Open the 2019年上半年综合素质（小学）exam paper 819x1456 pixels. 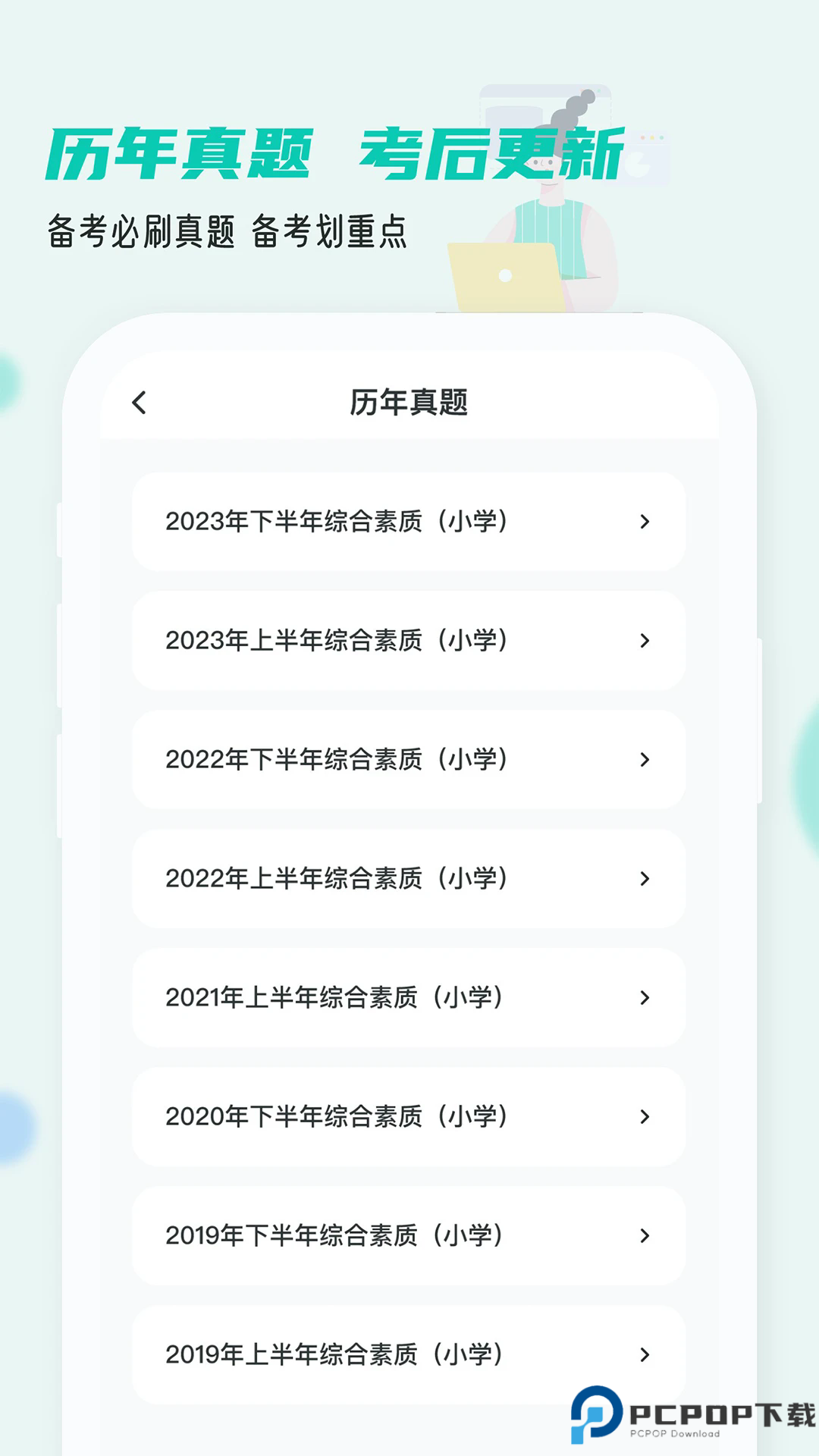[x=340, y=1356]
